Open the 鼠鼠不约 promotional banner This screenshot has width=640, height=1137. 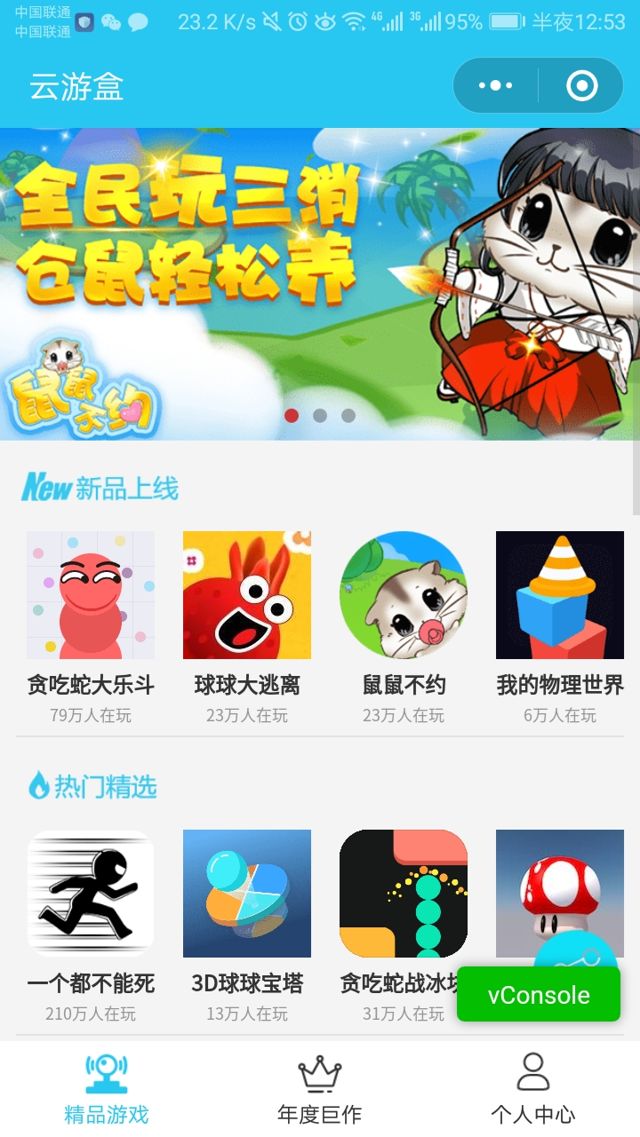click(x=320, y=283)
